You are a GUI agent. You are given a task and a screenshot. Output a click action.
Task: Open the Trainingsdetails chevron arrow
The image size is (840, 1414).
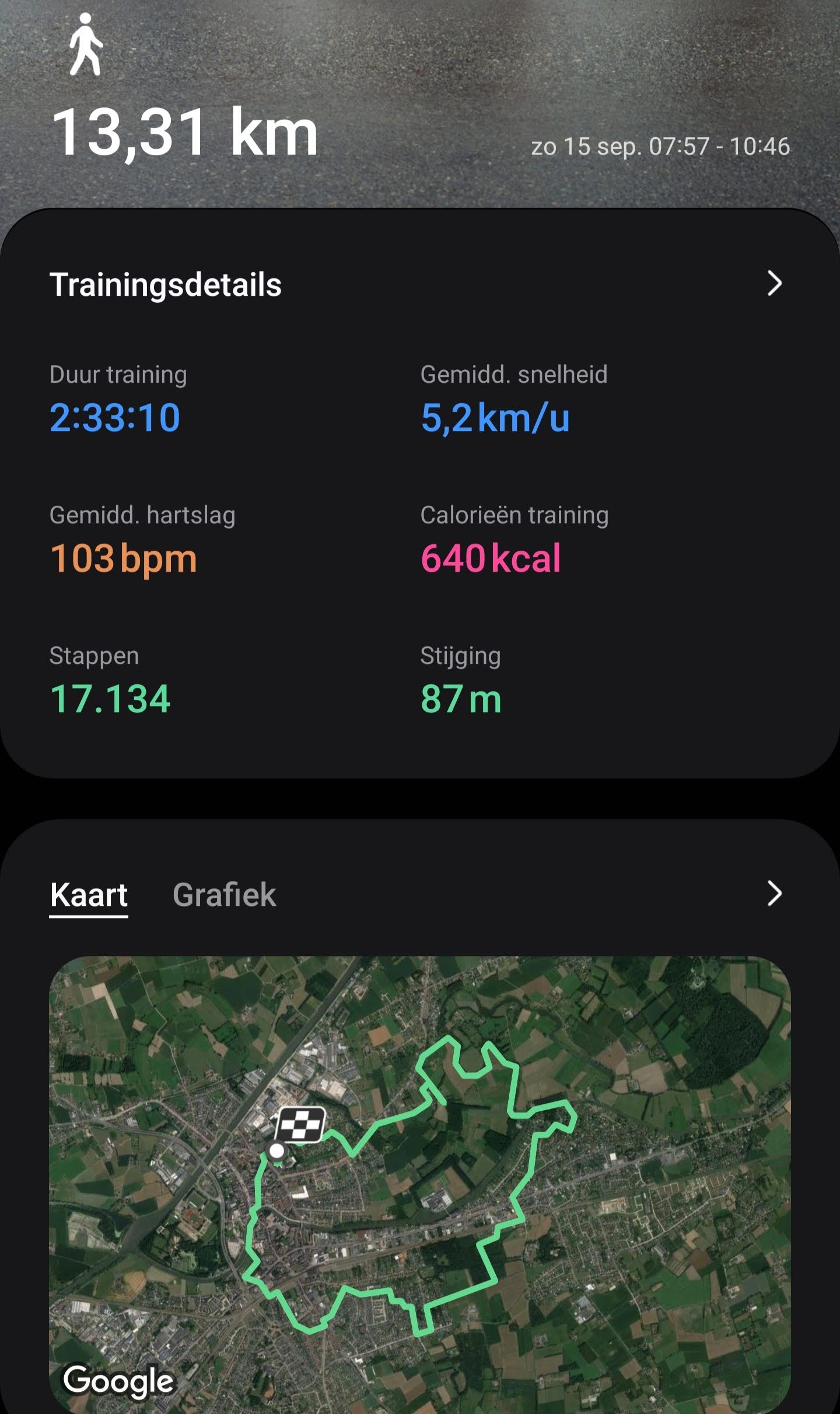774,283
